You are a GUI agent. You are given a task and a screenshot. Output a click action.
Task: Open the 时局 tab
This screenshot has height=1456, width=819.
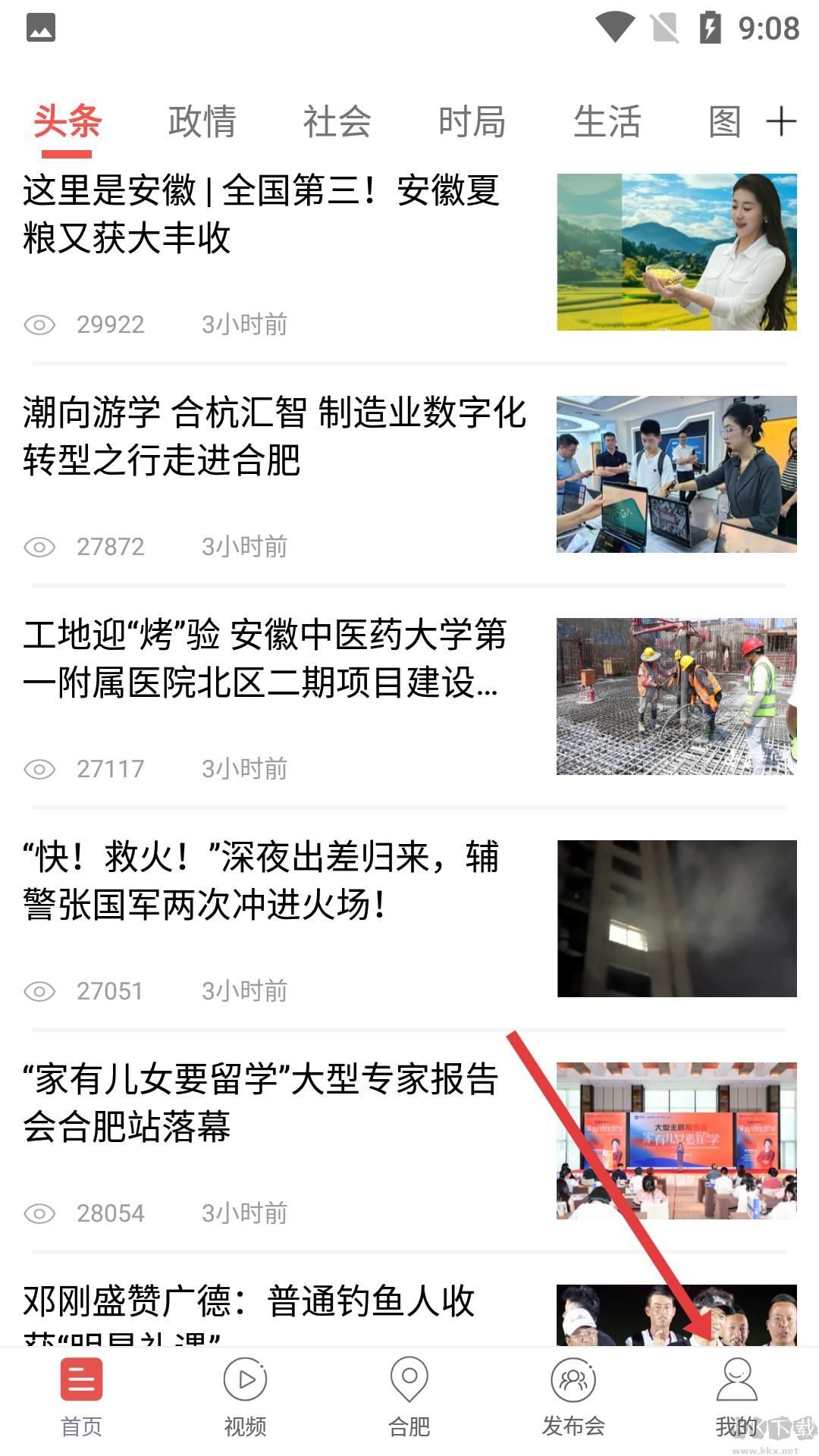tap(472, 121)
